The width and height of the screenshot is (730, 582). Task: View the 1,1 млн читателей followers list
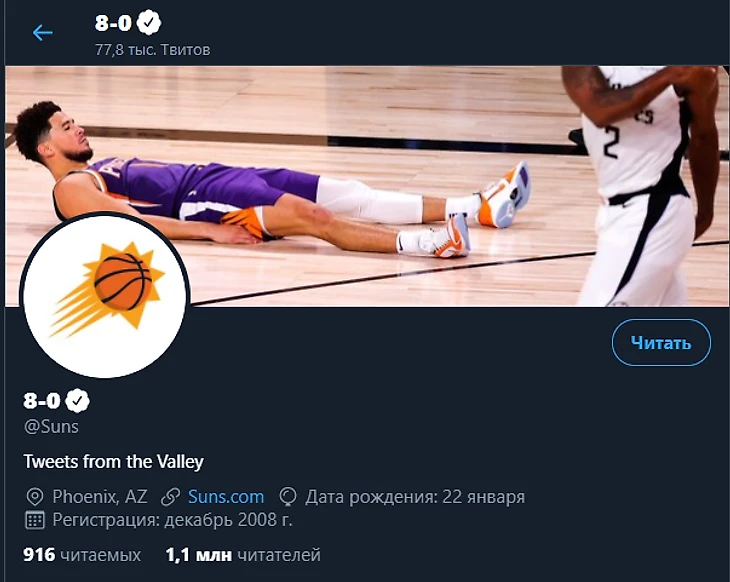tap(243, 554)
